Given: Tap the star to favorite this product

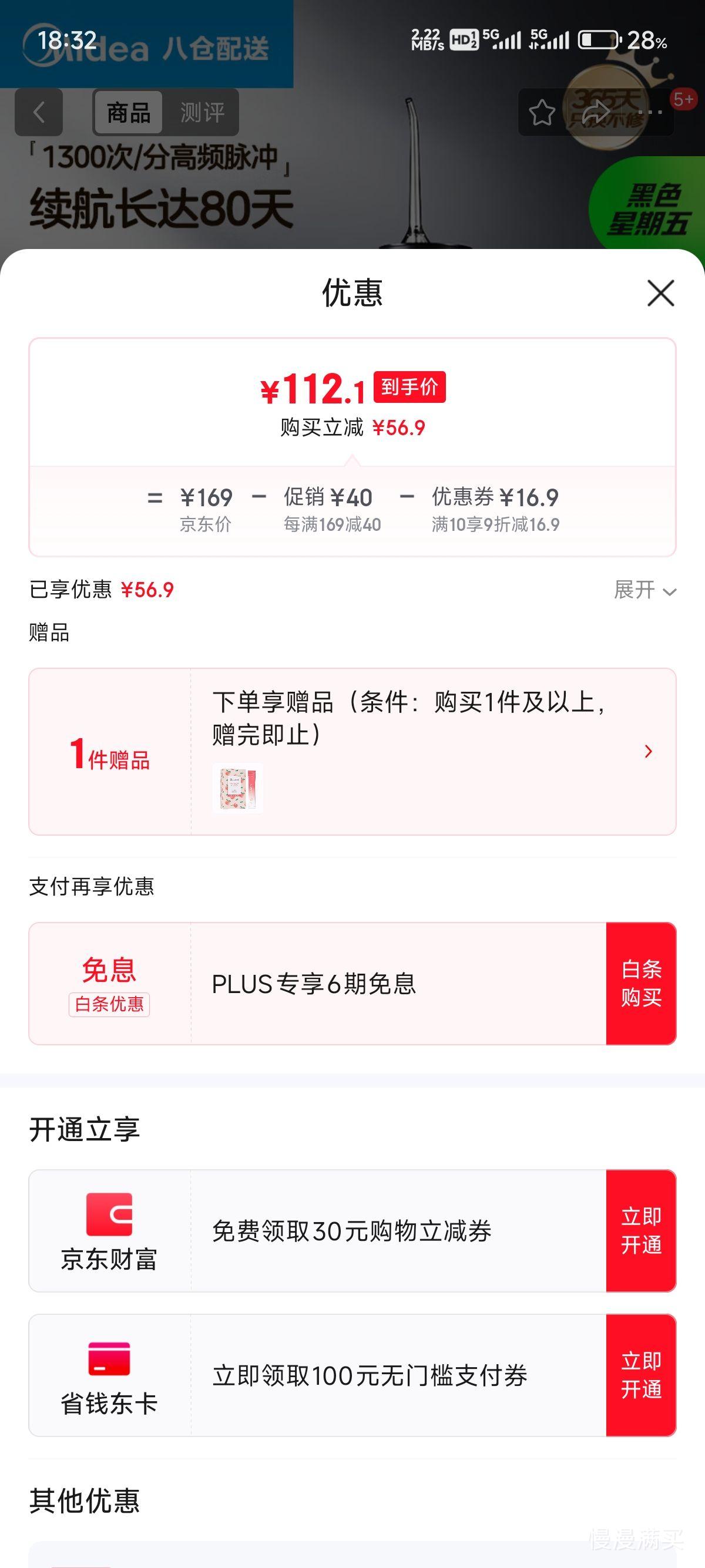Looking at the screenshot, I should coord(540,113).
